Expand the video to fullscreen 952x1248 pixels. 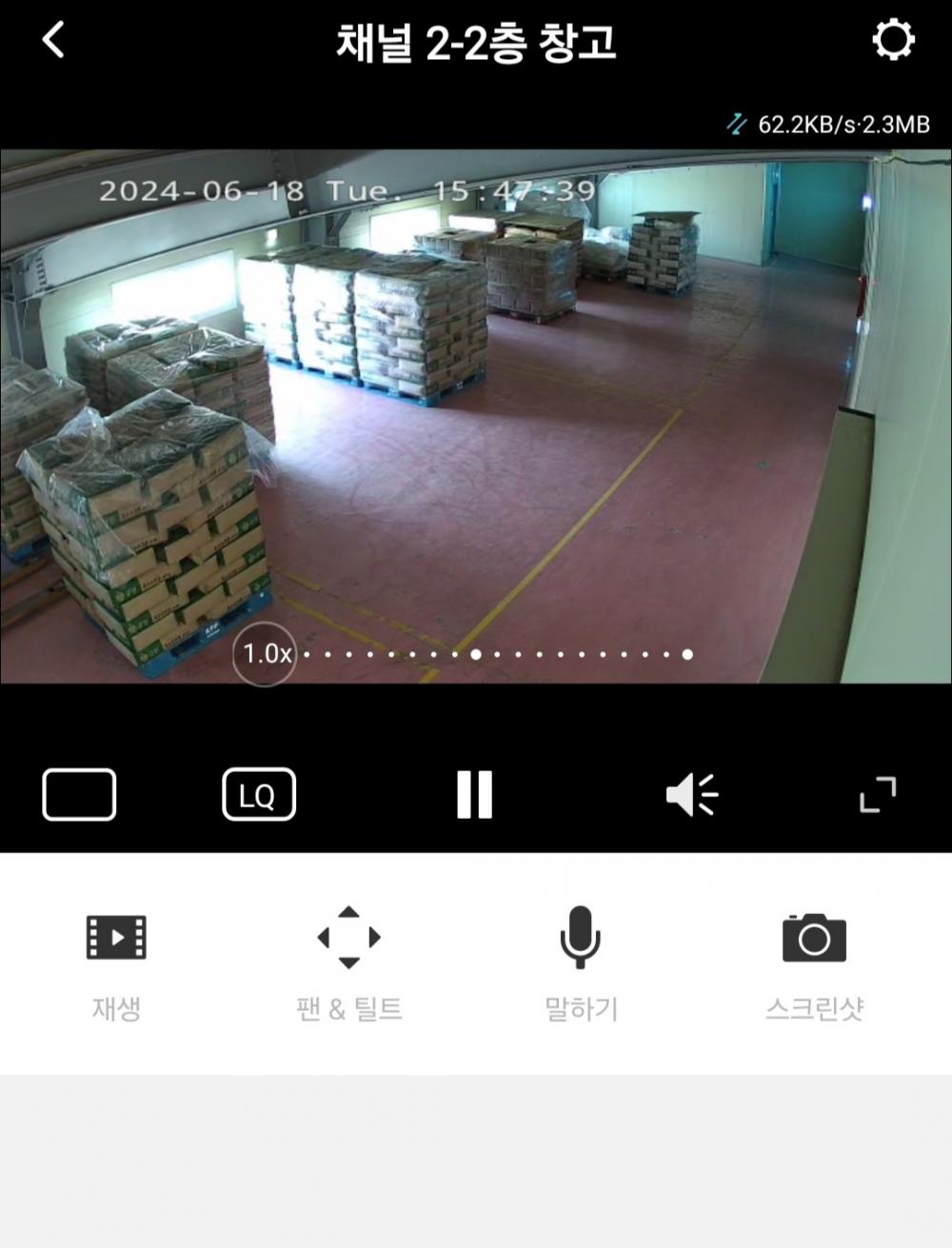point(877,794)
